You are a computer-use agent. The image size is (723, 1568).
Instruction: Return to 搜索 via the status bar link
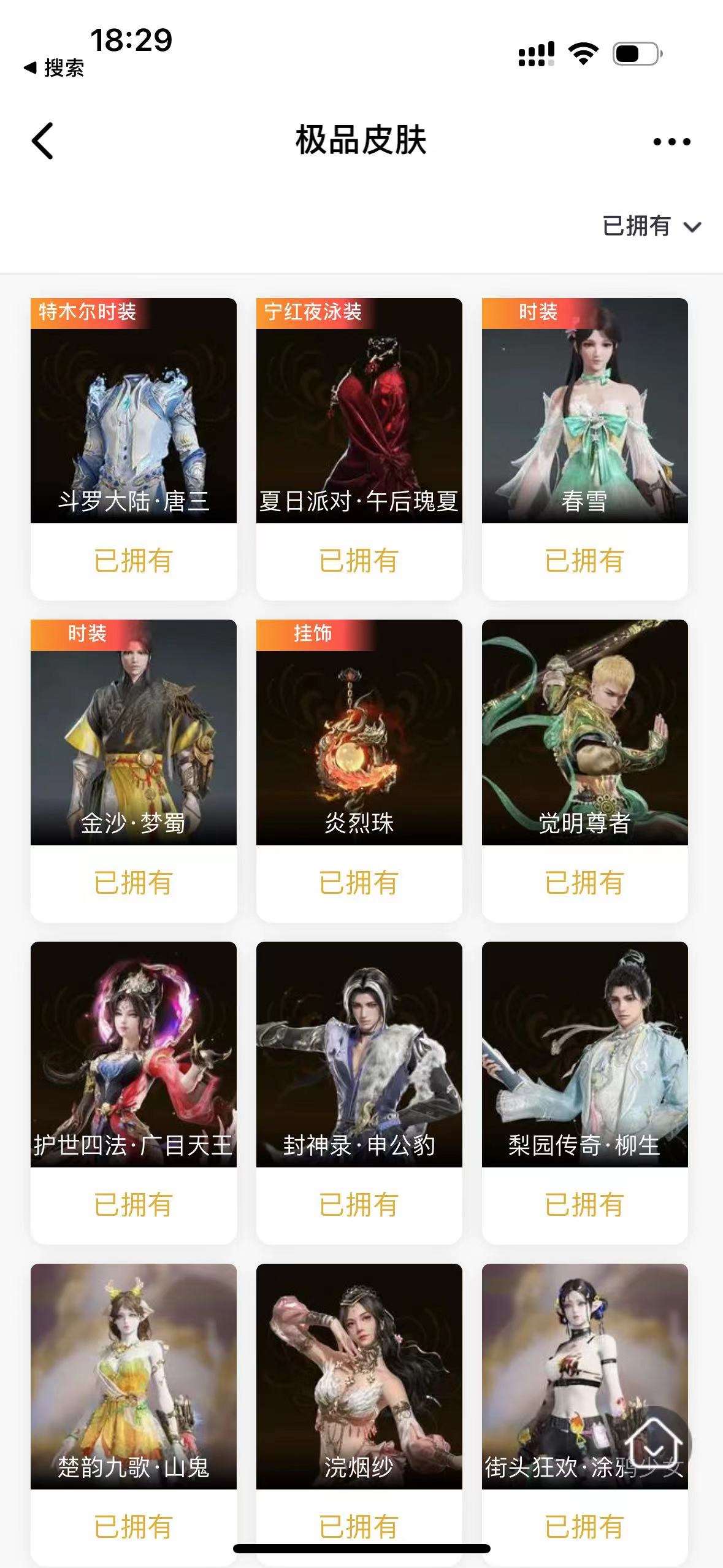(x=54, y=67)
